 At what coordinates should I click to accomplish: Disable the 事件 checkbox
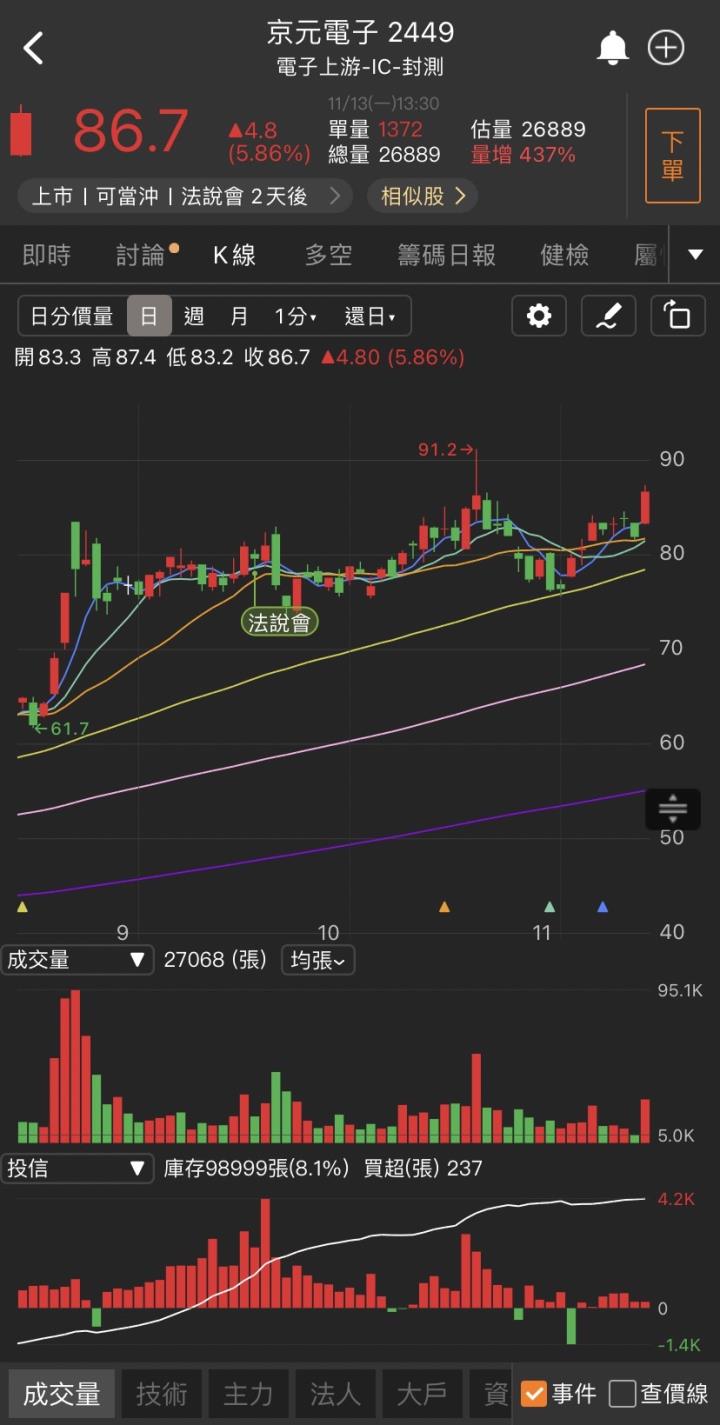tap(537, 1393)
